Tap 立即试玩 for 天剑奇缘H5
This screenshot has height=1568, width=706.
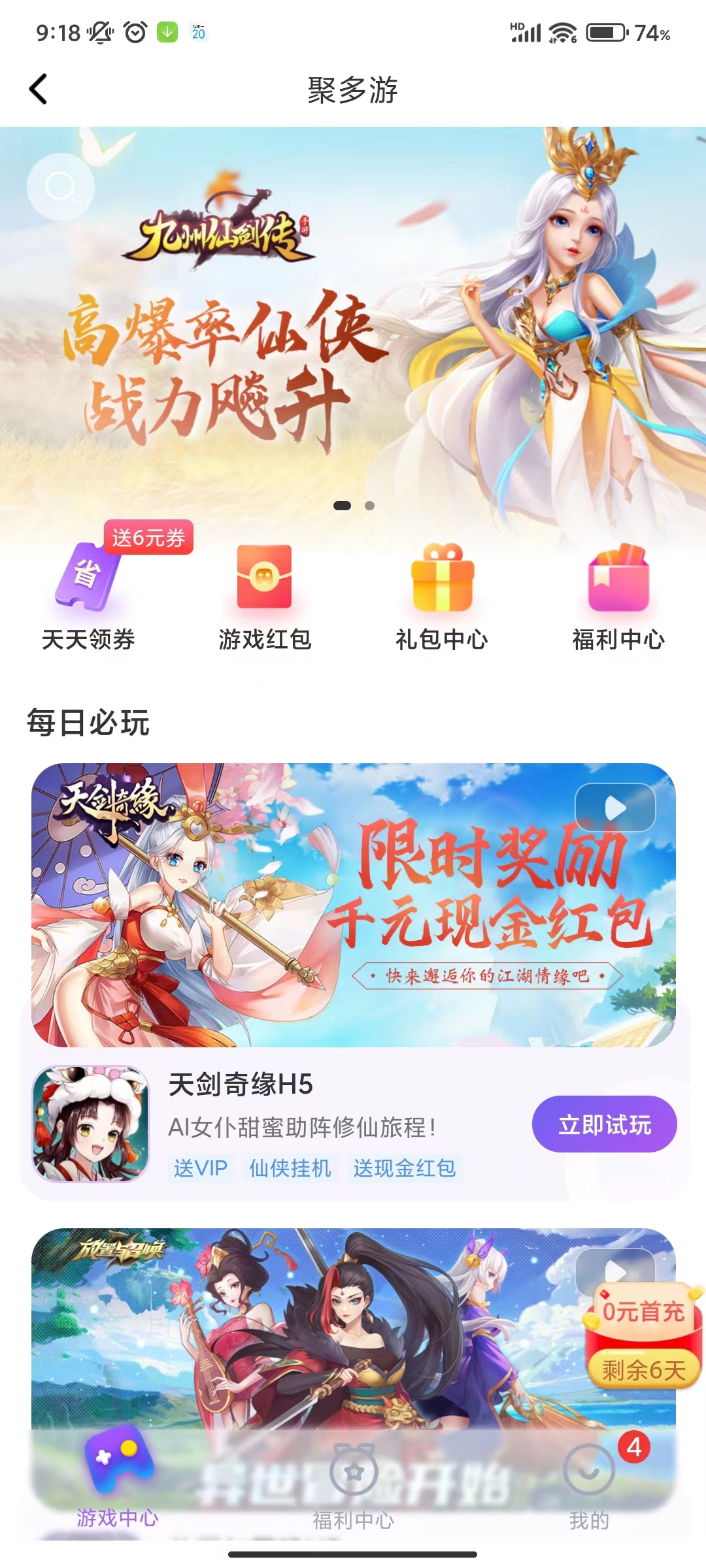tap(605, 1124)
